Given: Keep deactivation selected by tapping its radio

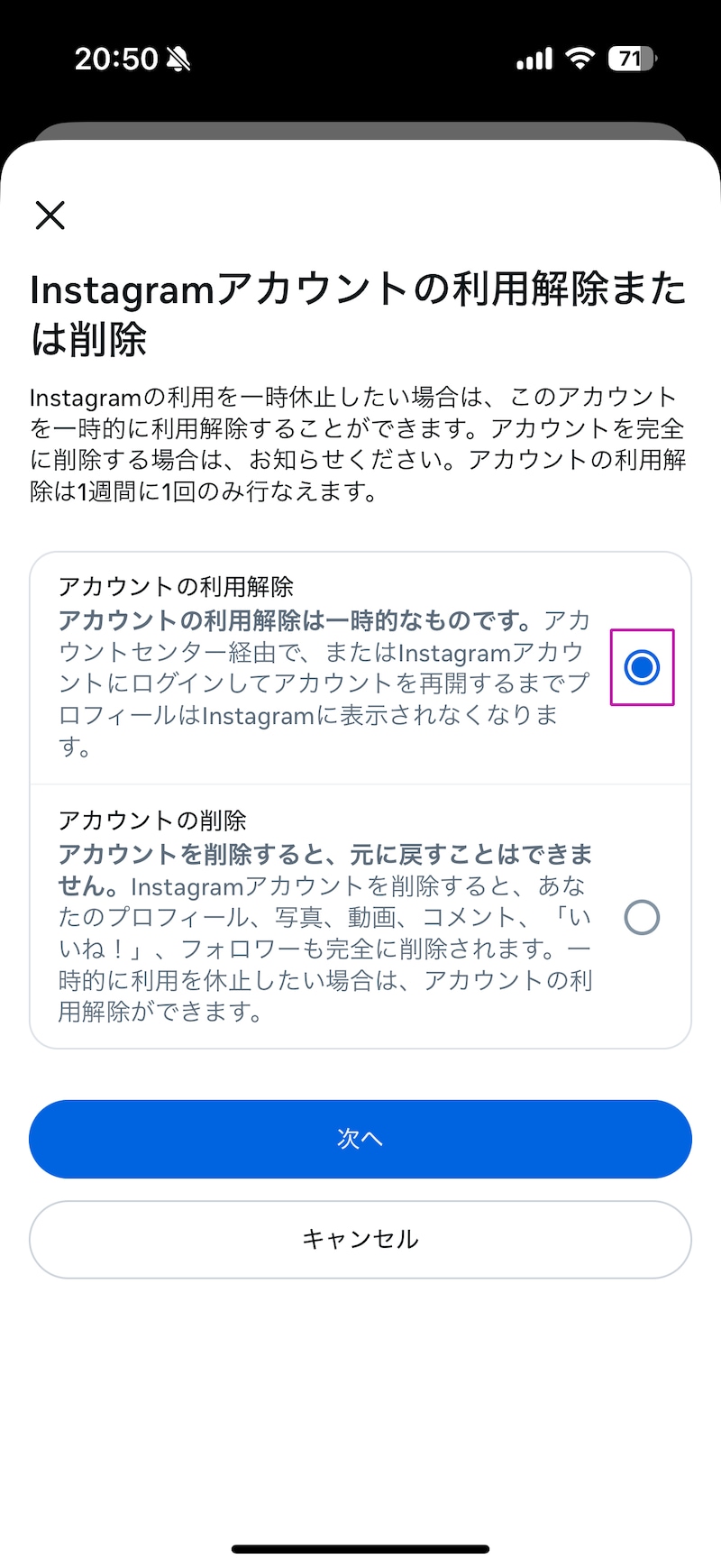Looking at the screenshot, I should 642,667.
